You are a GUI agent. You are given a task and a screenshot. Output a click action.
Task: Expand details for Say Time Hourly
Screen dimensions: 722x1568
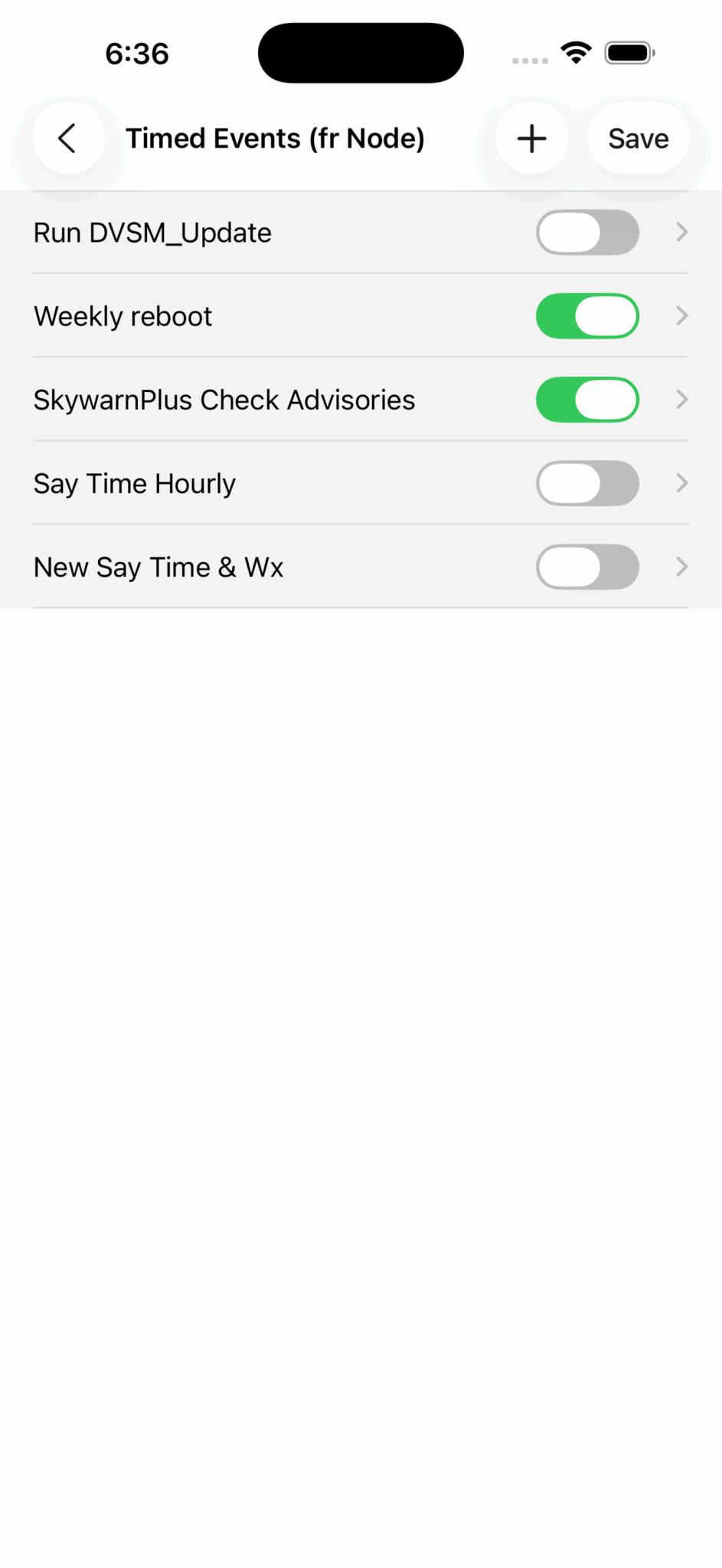pos(681,483)
